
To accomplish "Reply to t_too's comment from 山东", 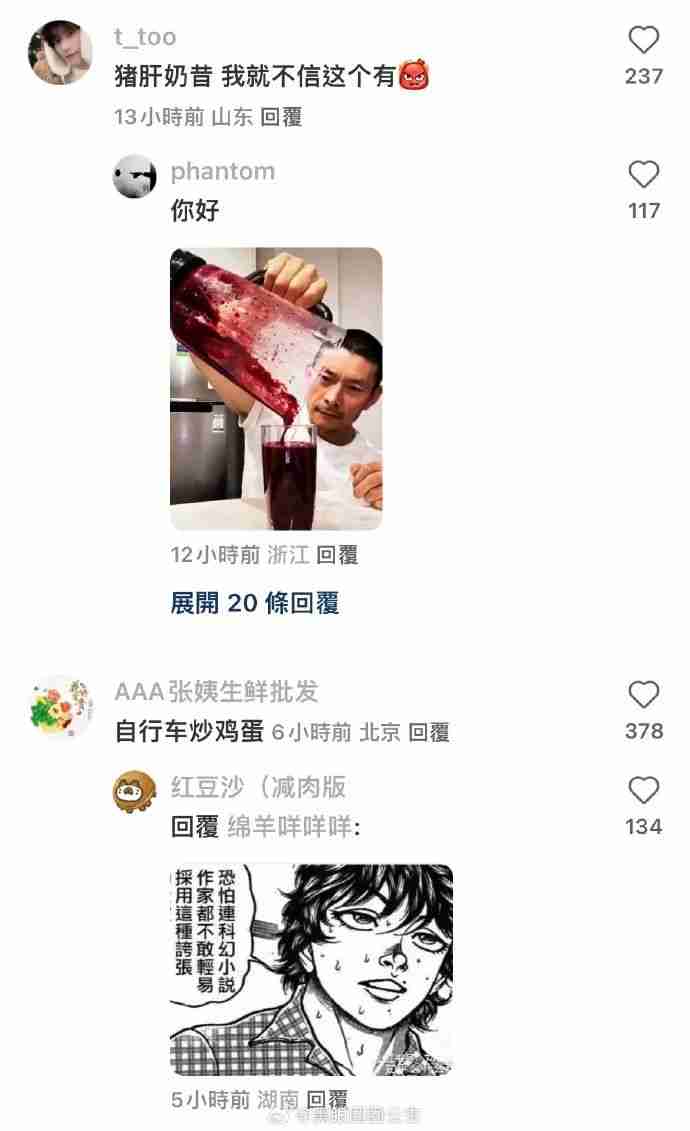I will click(281, 117).
